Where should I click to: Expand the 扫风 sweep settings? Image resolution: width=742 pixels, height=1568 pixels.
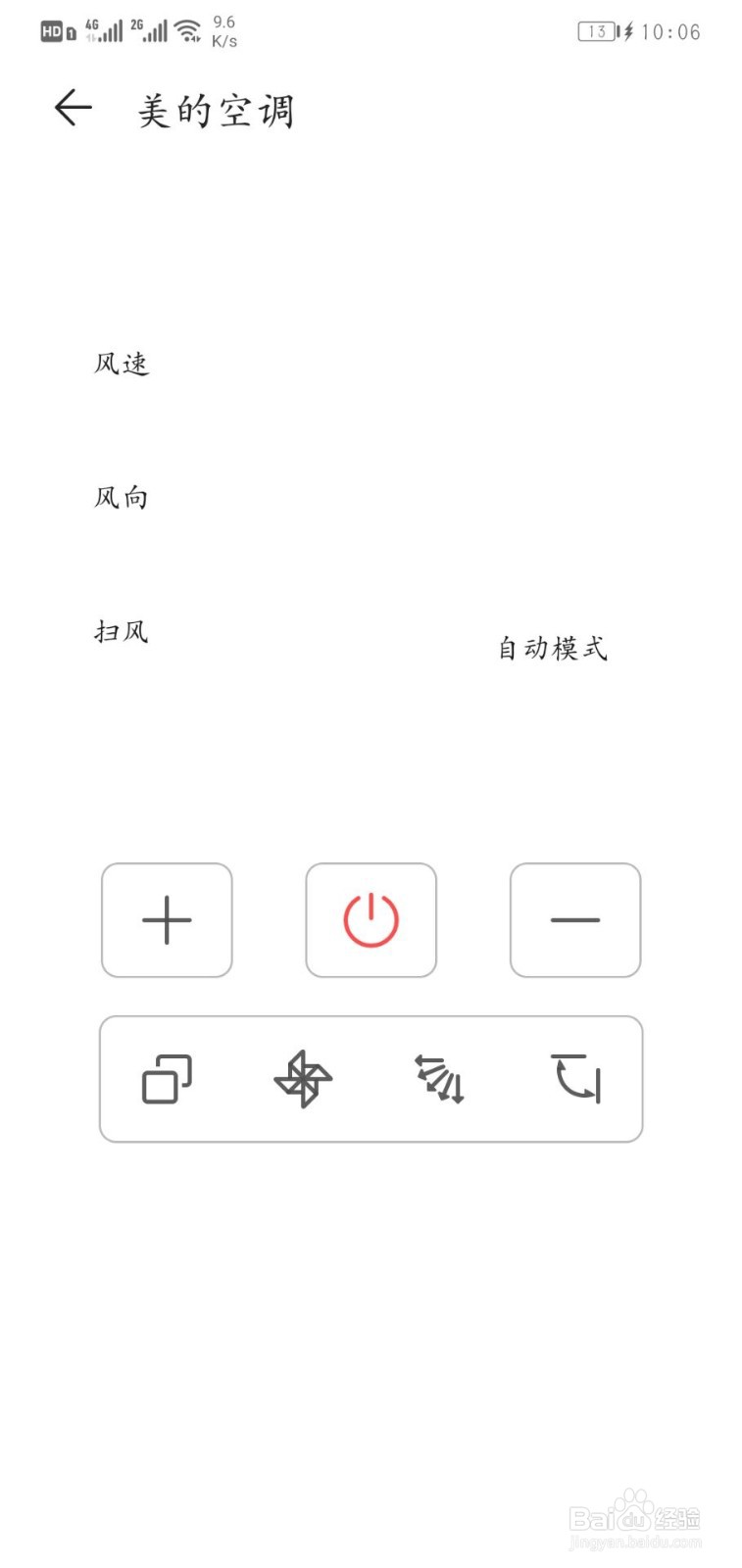pyautogui.click(x=124, y=631)
